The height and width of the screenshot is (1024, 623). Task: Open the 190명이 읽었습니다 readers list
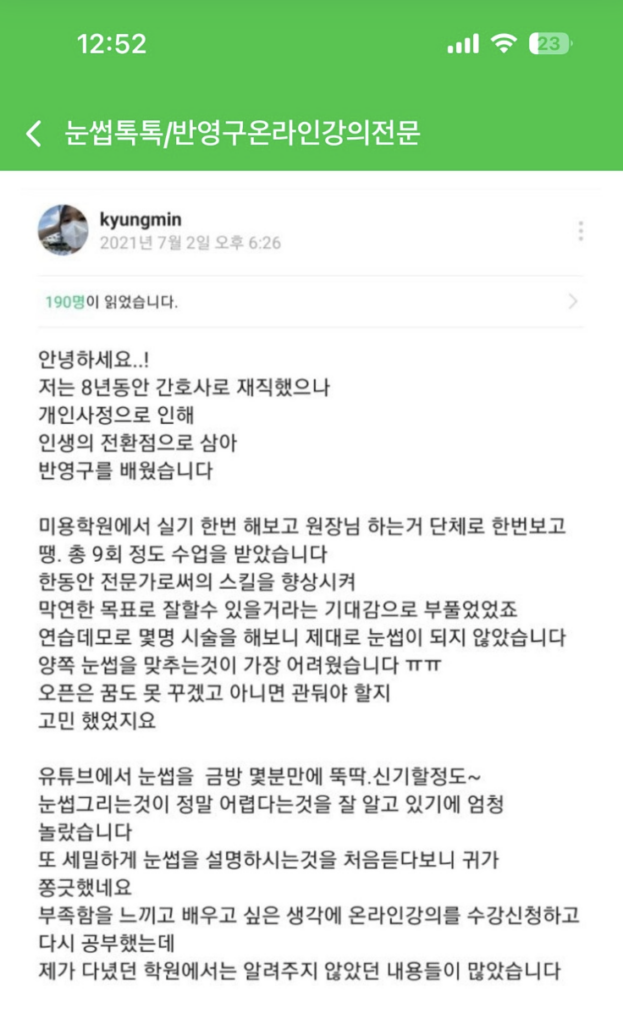(x=311, y=301)
